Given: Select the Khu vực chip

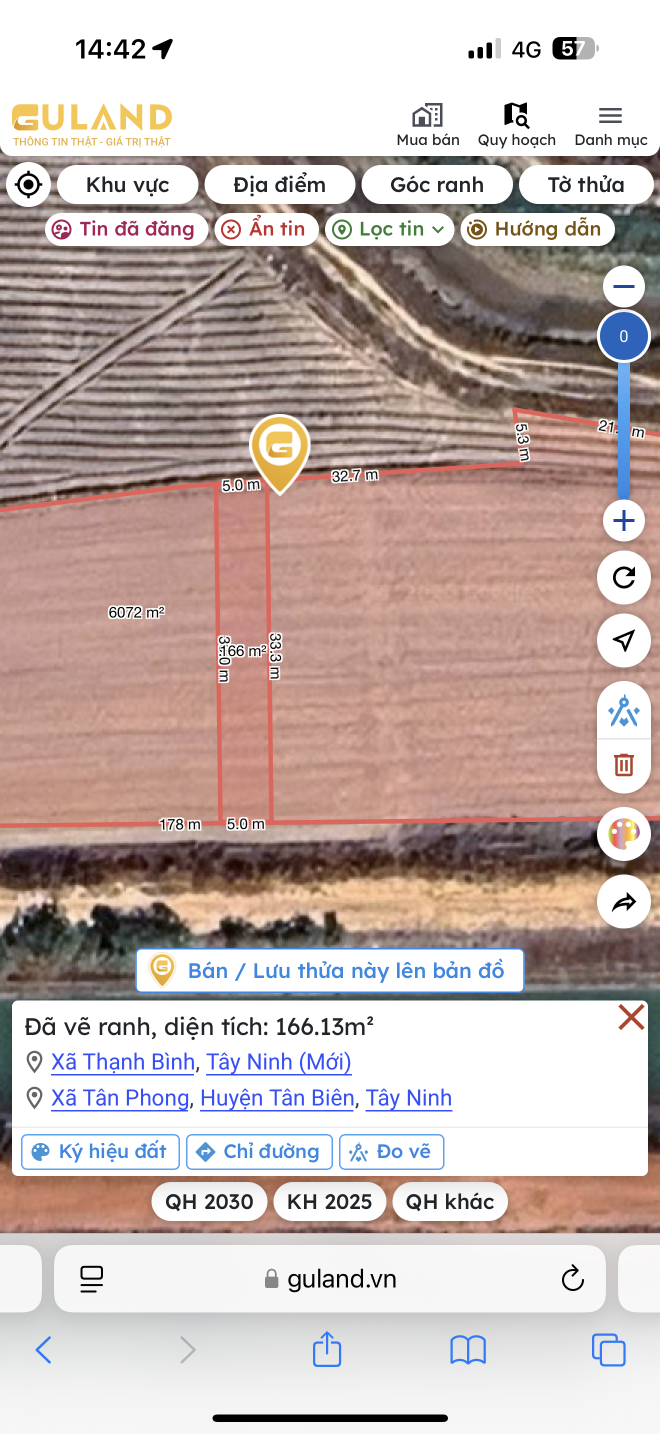Looking at the screenshot, I should pyautogui.click(x=127, y=185).
